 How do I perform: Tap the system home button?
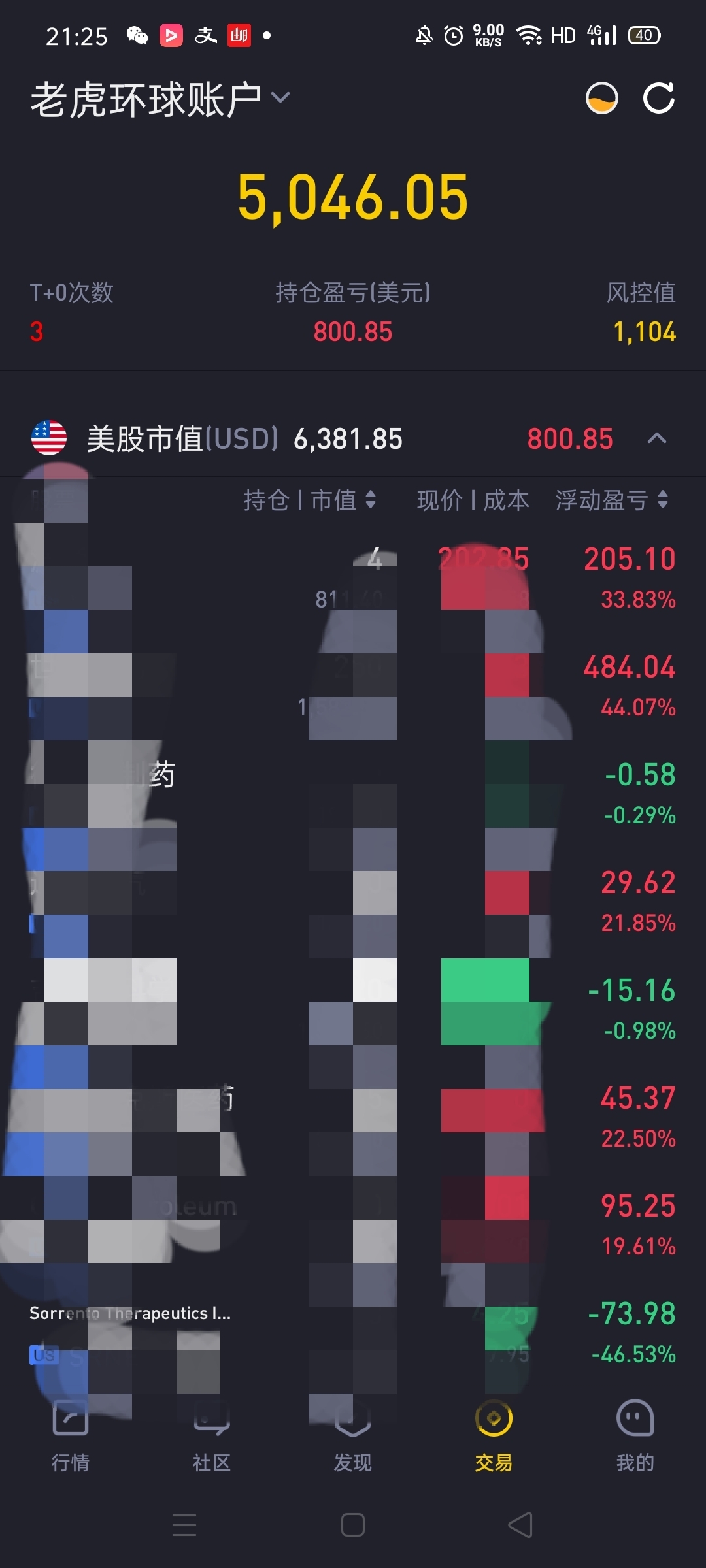click(353, 1525)
